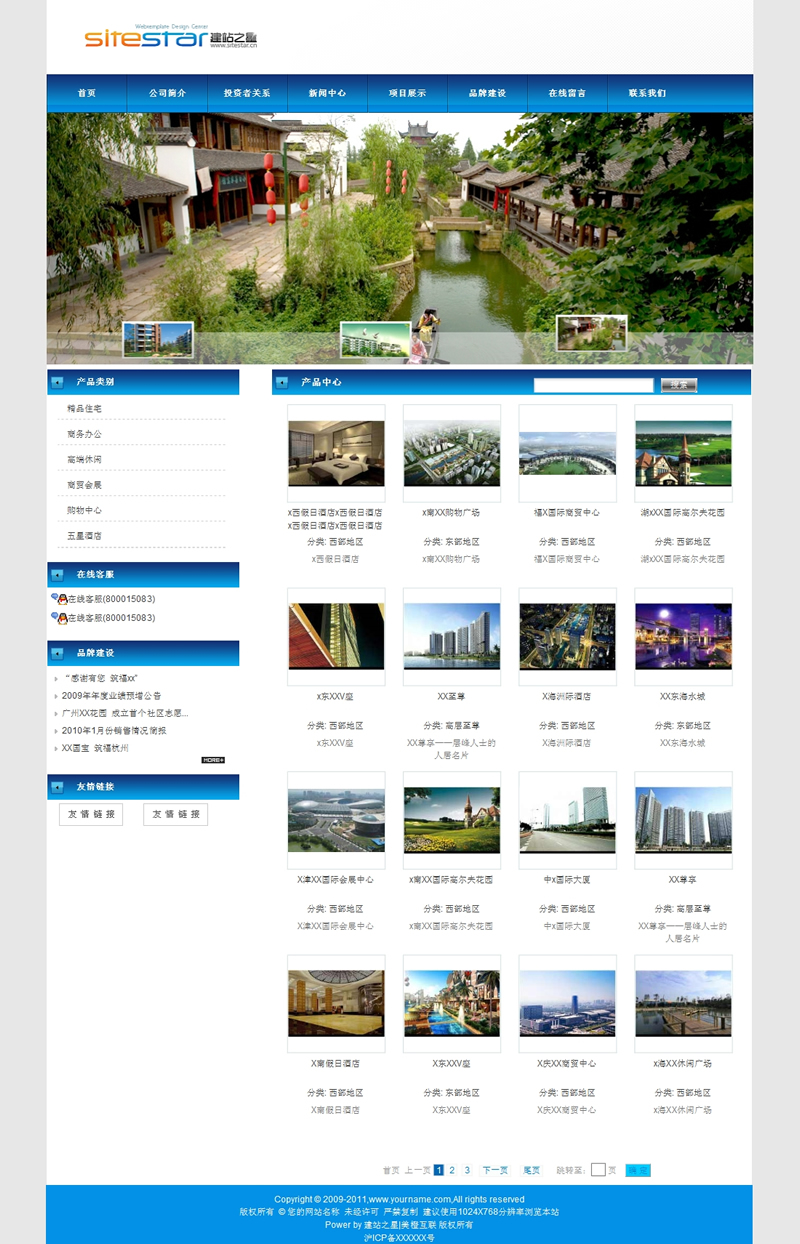Open the XX东海水城 product thumbnail
This screenshot has height=1244, width=800.
tap(683, 636)
